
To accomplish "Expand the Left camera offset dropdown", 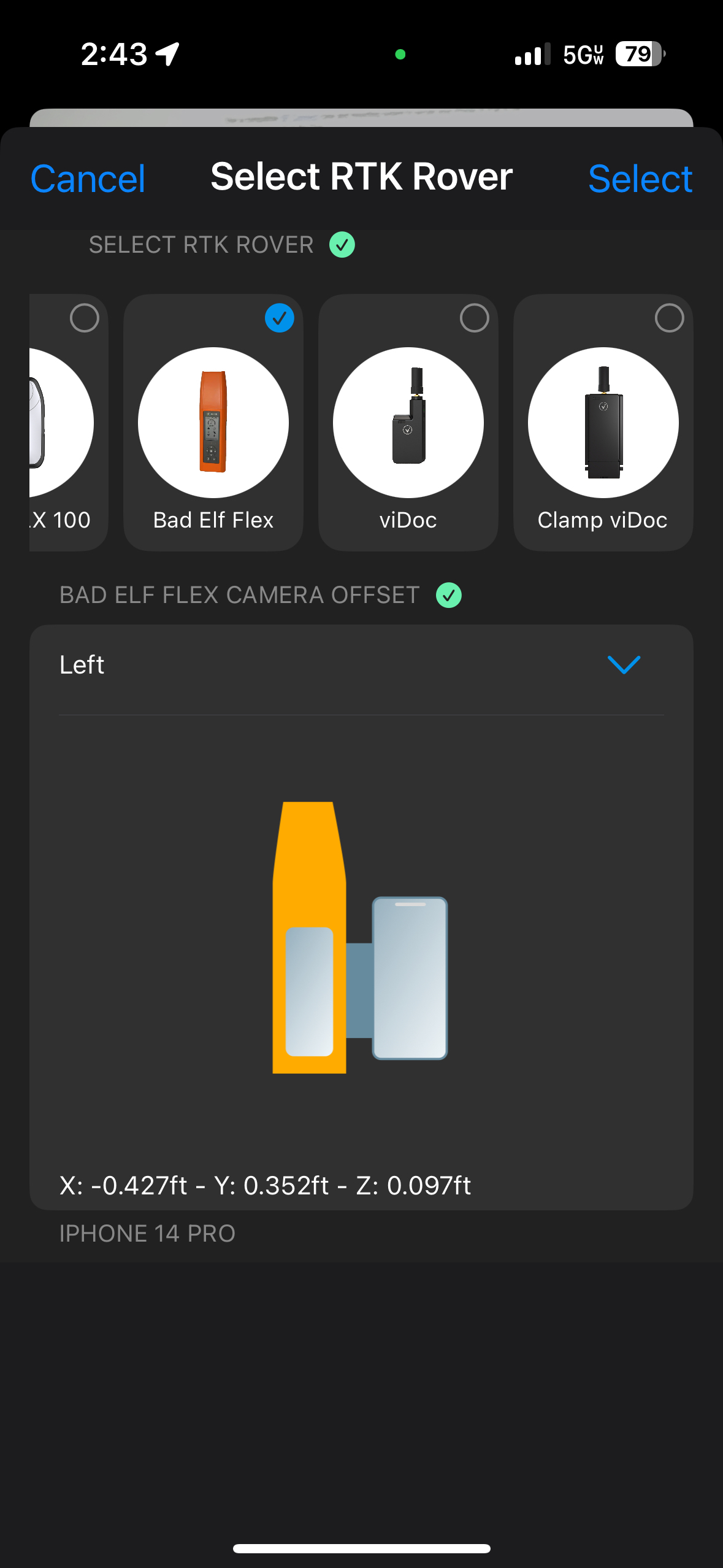I will point(623,665).
